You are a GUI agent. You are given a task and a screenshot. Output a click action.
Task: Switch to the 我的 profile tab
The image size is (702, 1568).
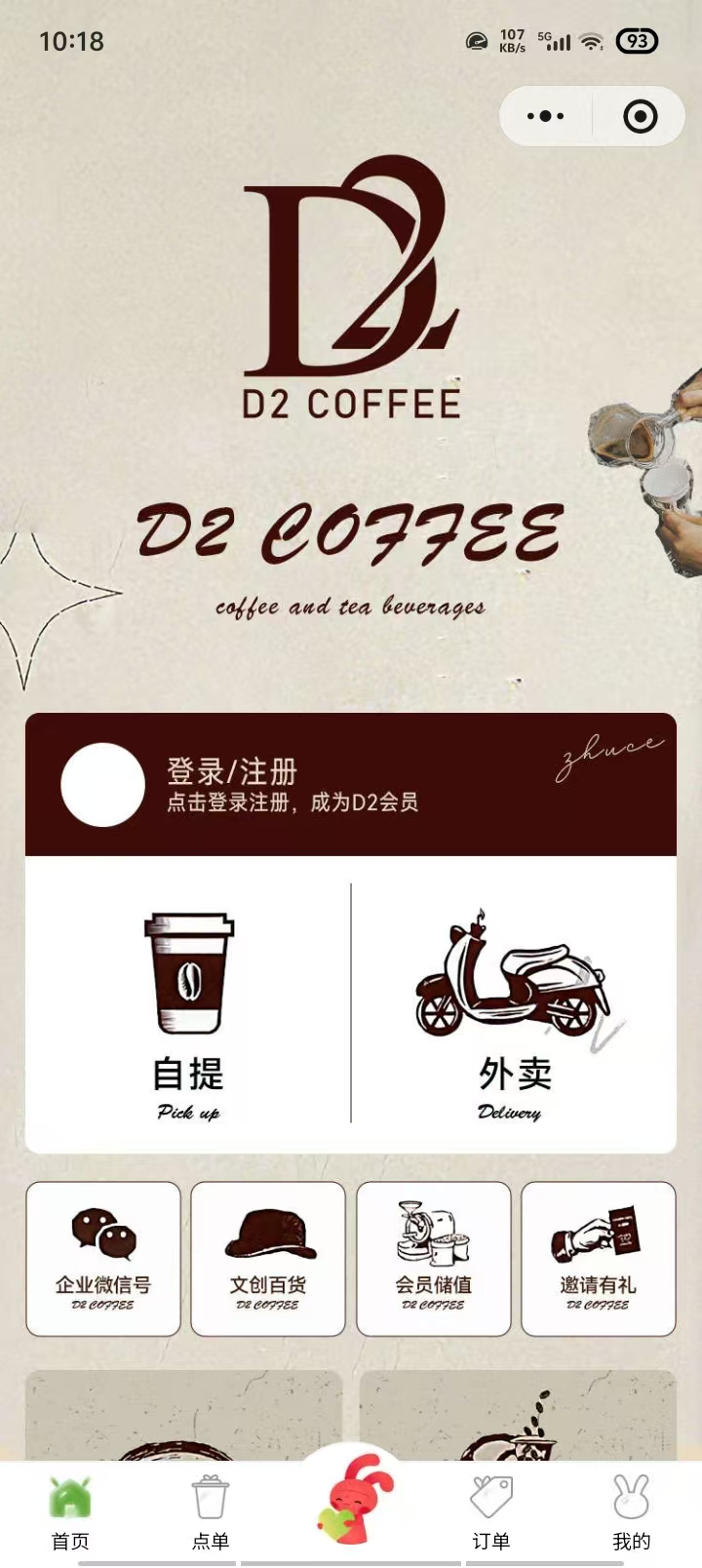(x=631, y=1512)
